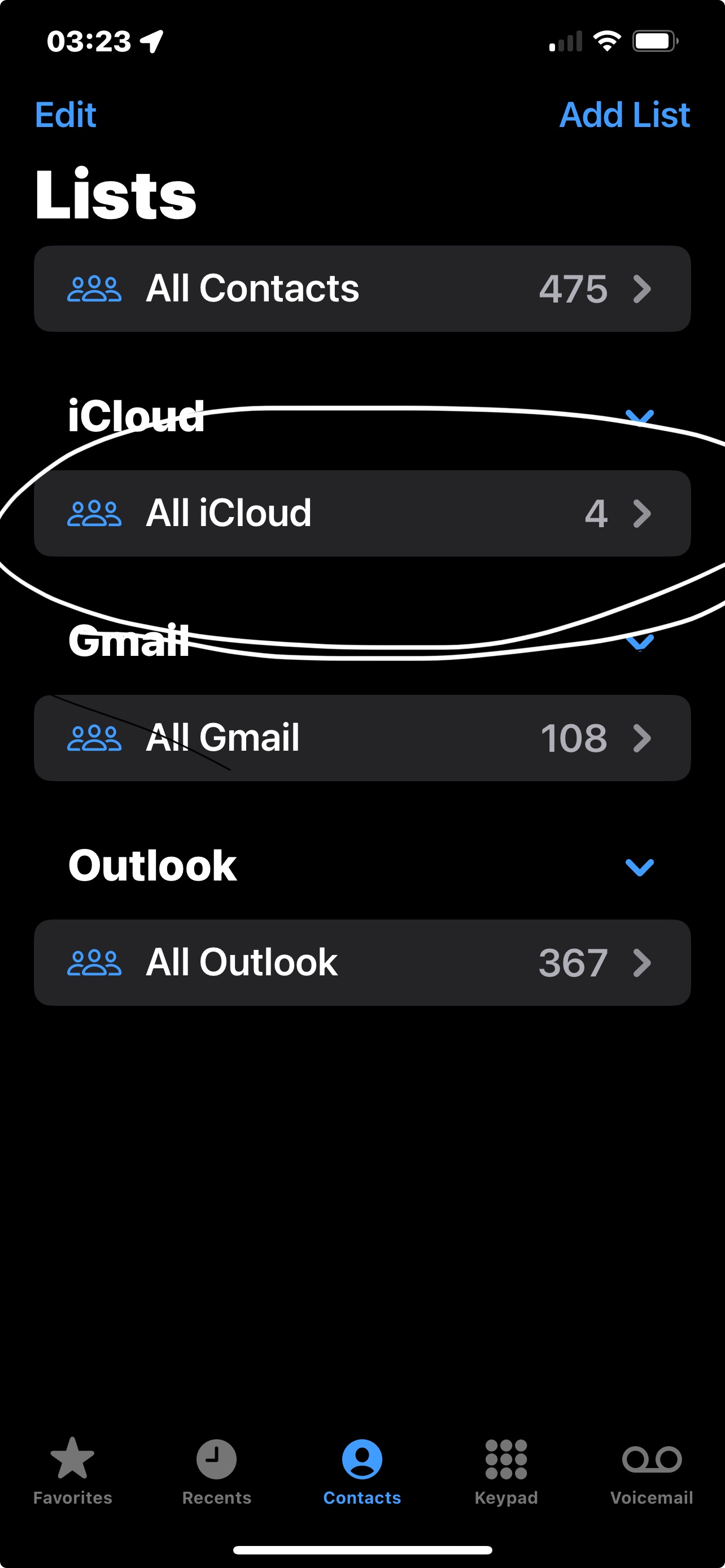Collapse the iCloud section chevron
Viewport: 725px width, 1568px height.
pyautogui.click(x=639, y=417)
